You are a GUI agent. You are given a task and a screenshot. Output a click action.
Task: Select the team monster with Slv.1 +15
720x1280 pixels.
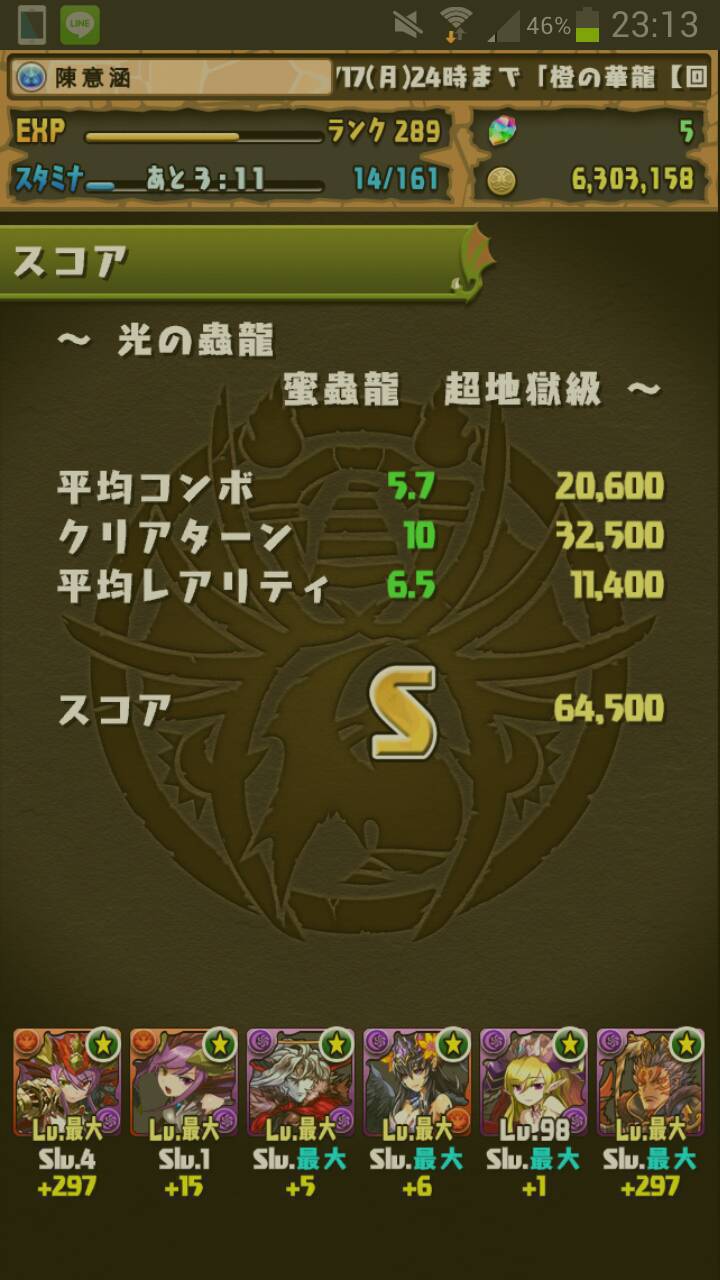coord(184,1082)
